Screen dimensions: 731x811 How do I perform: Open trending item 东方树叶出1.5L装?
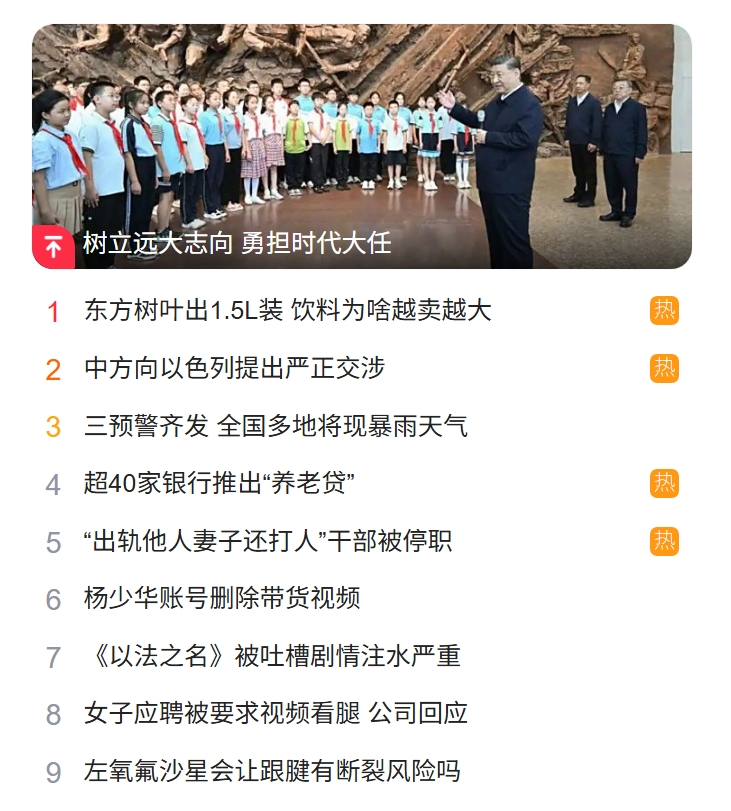coord(288,311)
